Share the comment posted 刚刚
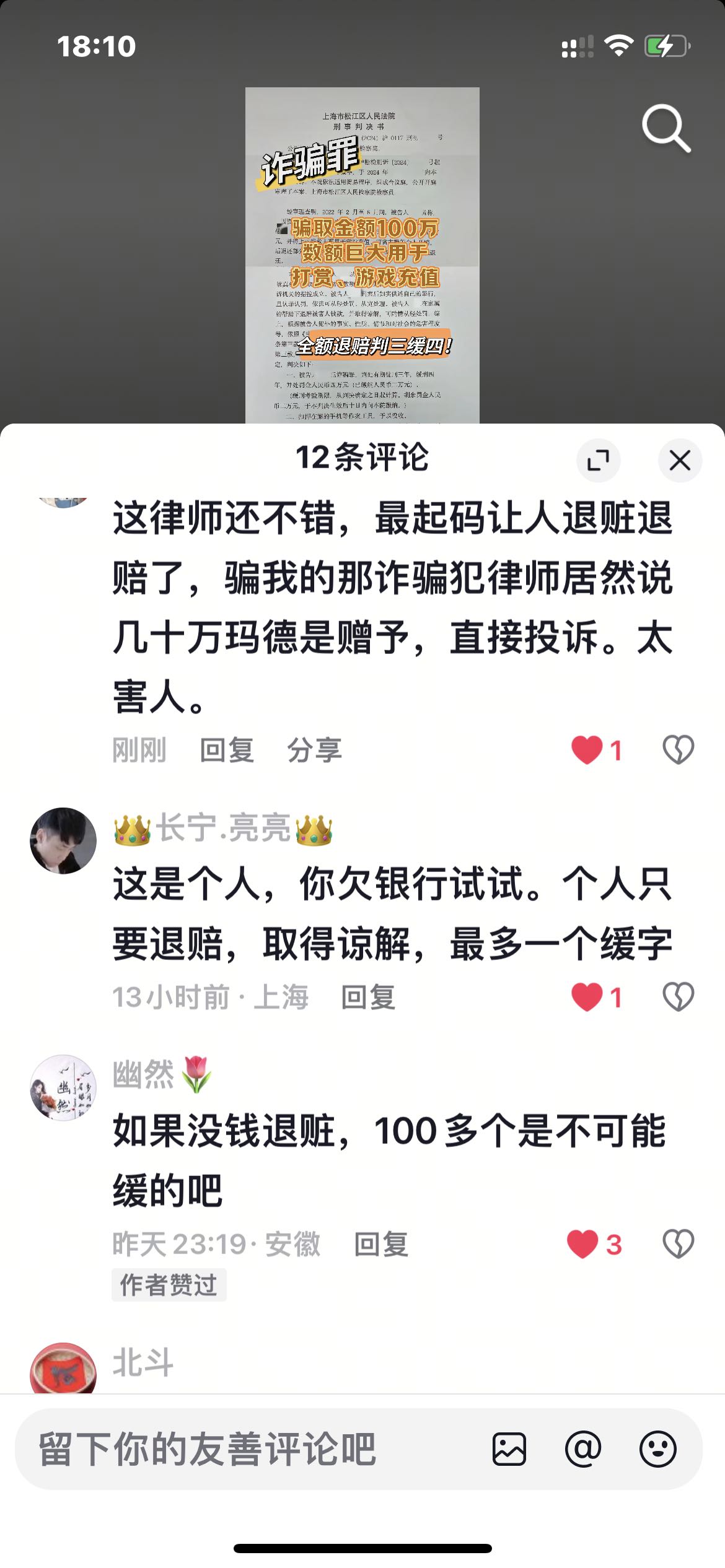Viewport: 725px width, 1568px height. click(x=314, y=750)
